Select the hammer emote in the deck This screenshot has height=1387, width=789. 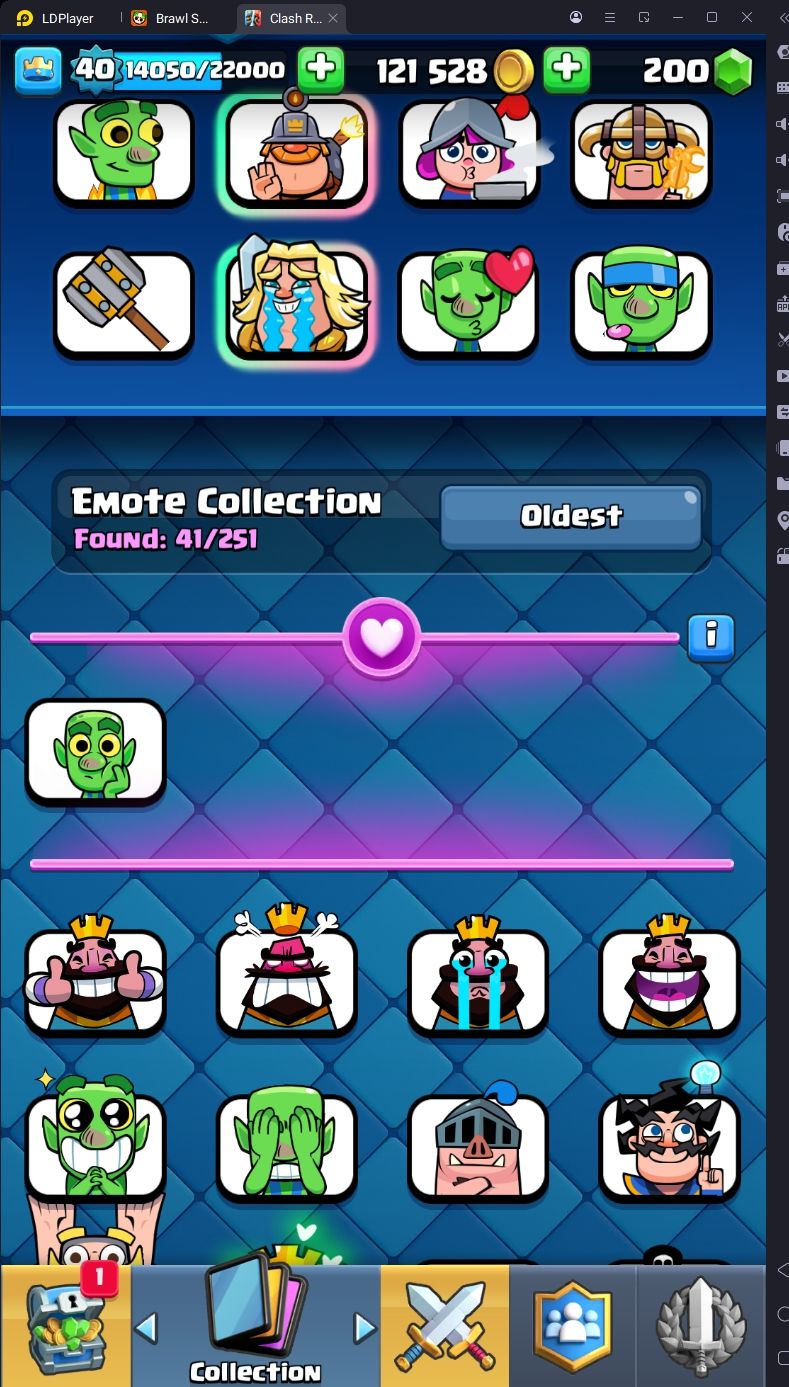coord(124,304)
